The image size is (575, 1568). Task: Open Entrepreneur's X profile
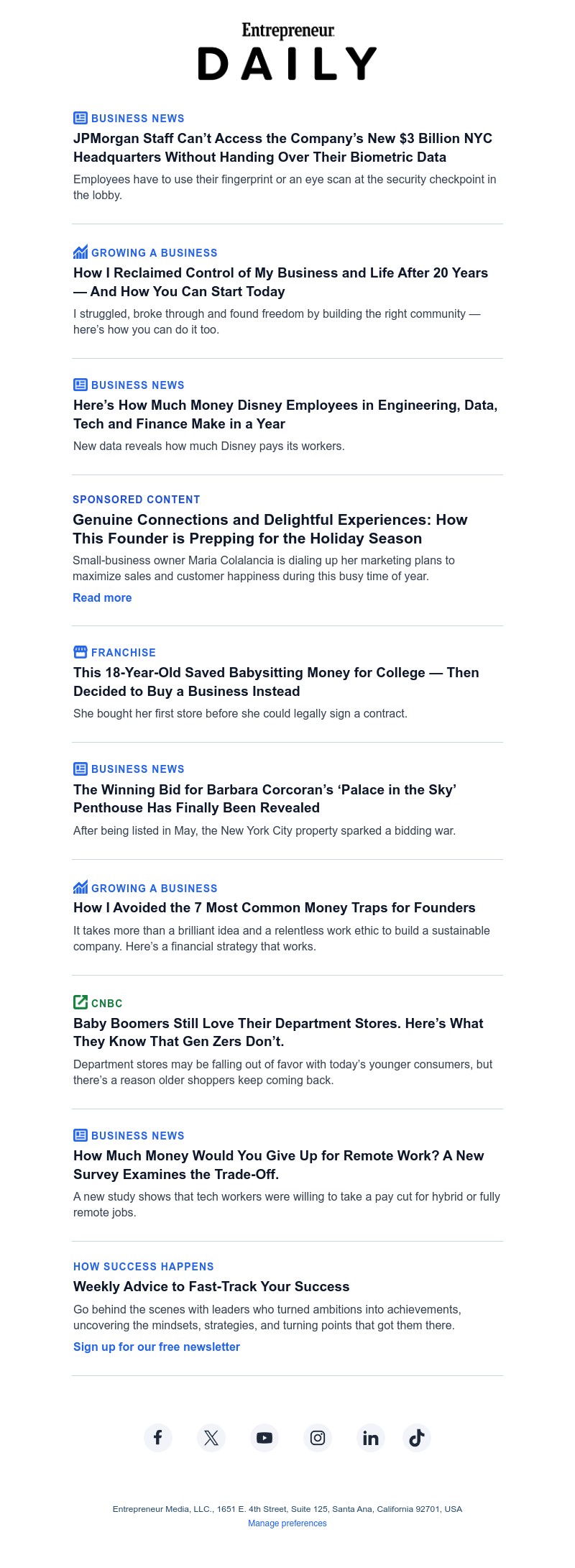click(x=211, y=1438)
